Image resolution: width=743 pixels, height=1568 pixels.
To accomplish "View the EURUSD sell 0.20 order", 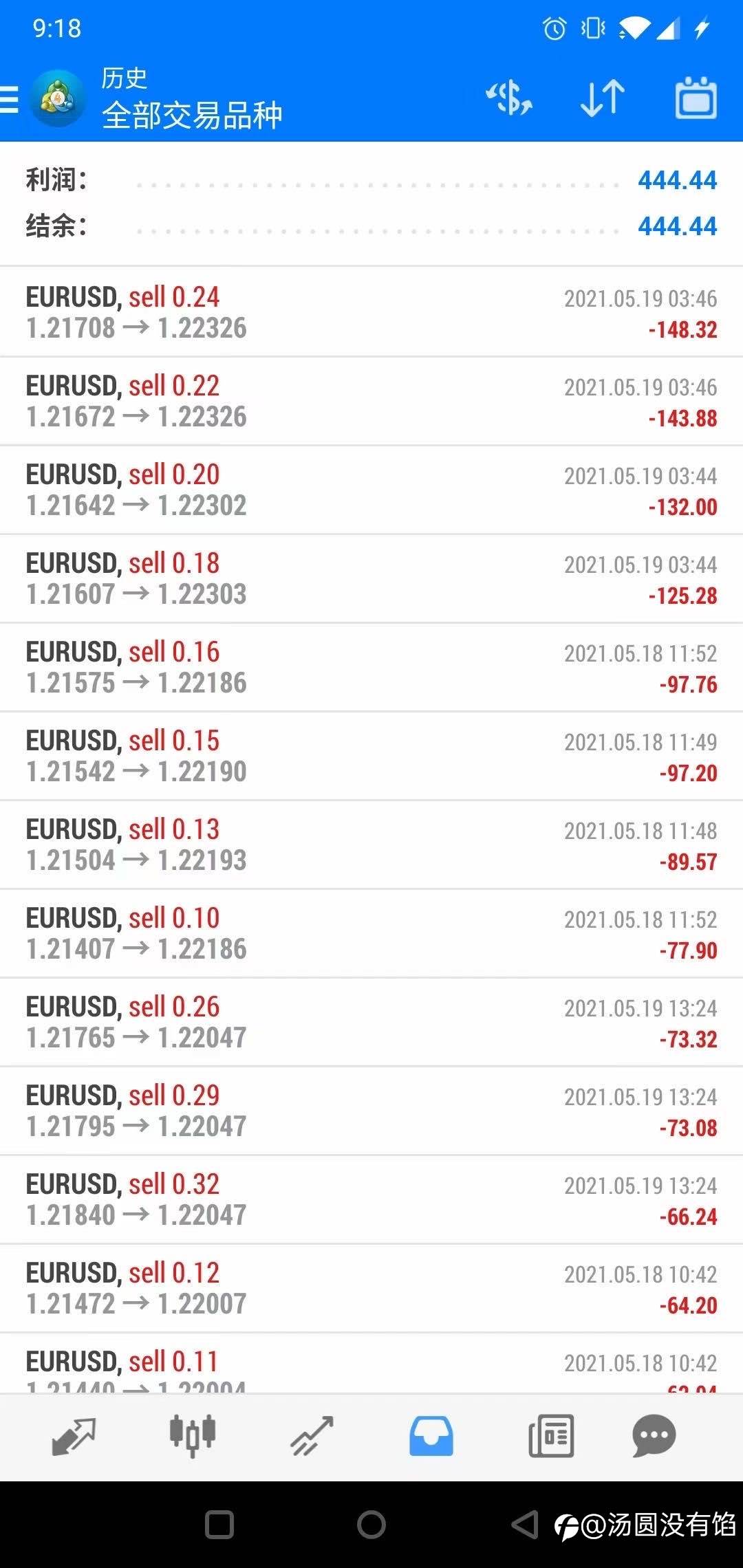I will 371,490.
